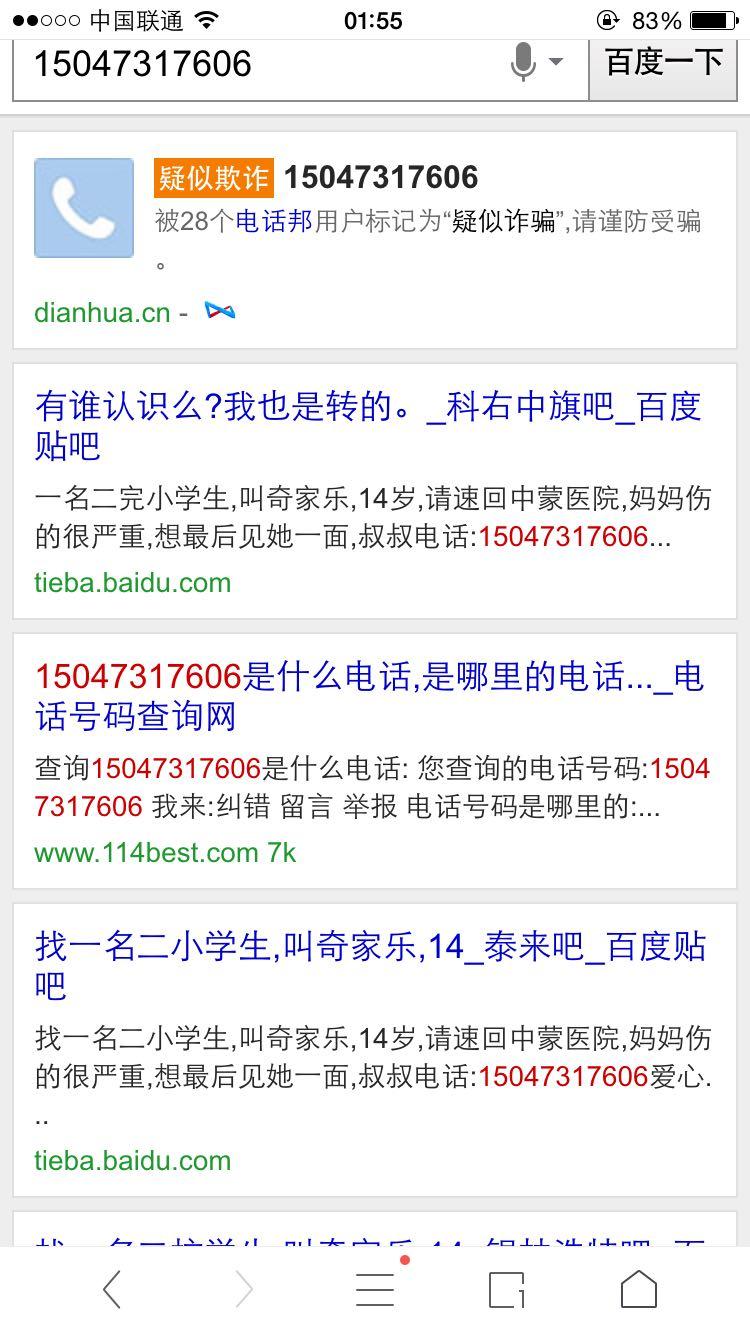Screen dimensions: 750x1334
Task: Start voice search with the microphone icon
Action: 523,62
